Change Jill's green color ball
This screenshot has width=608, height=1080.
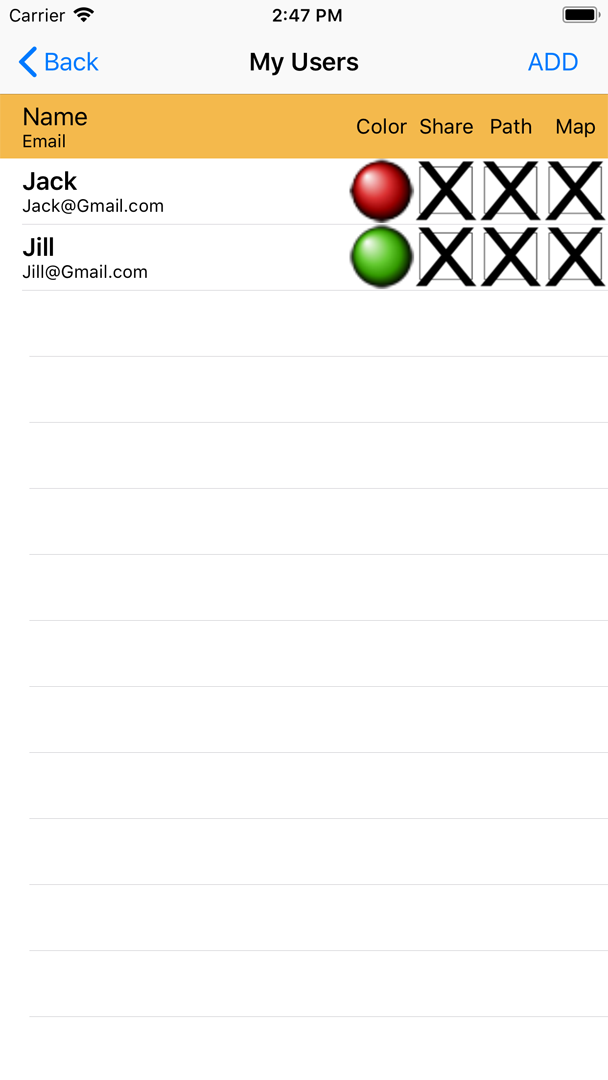tap(381, 257)
